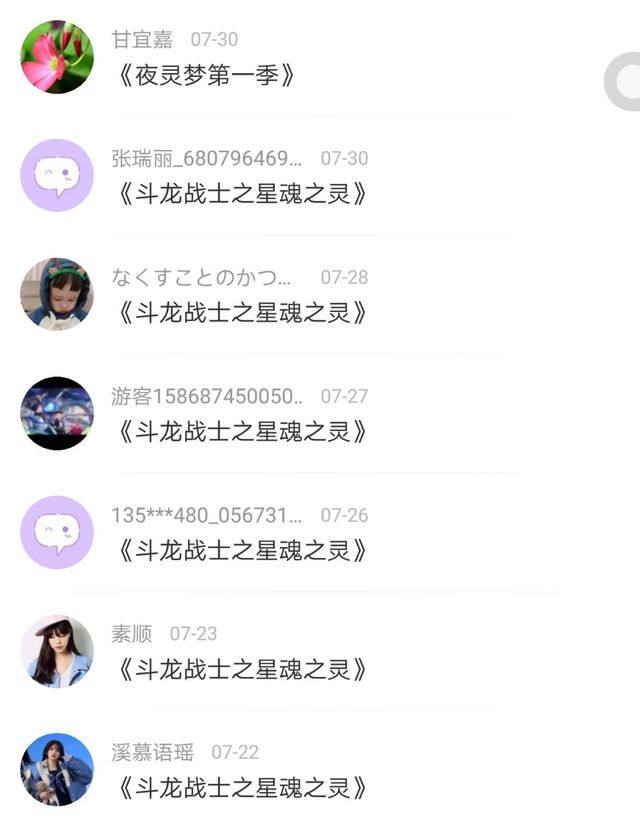
Task: Open 溪慕语瑶's comment from 07-22
Action: 242,788
